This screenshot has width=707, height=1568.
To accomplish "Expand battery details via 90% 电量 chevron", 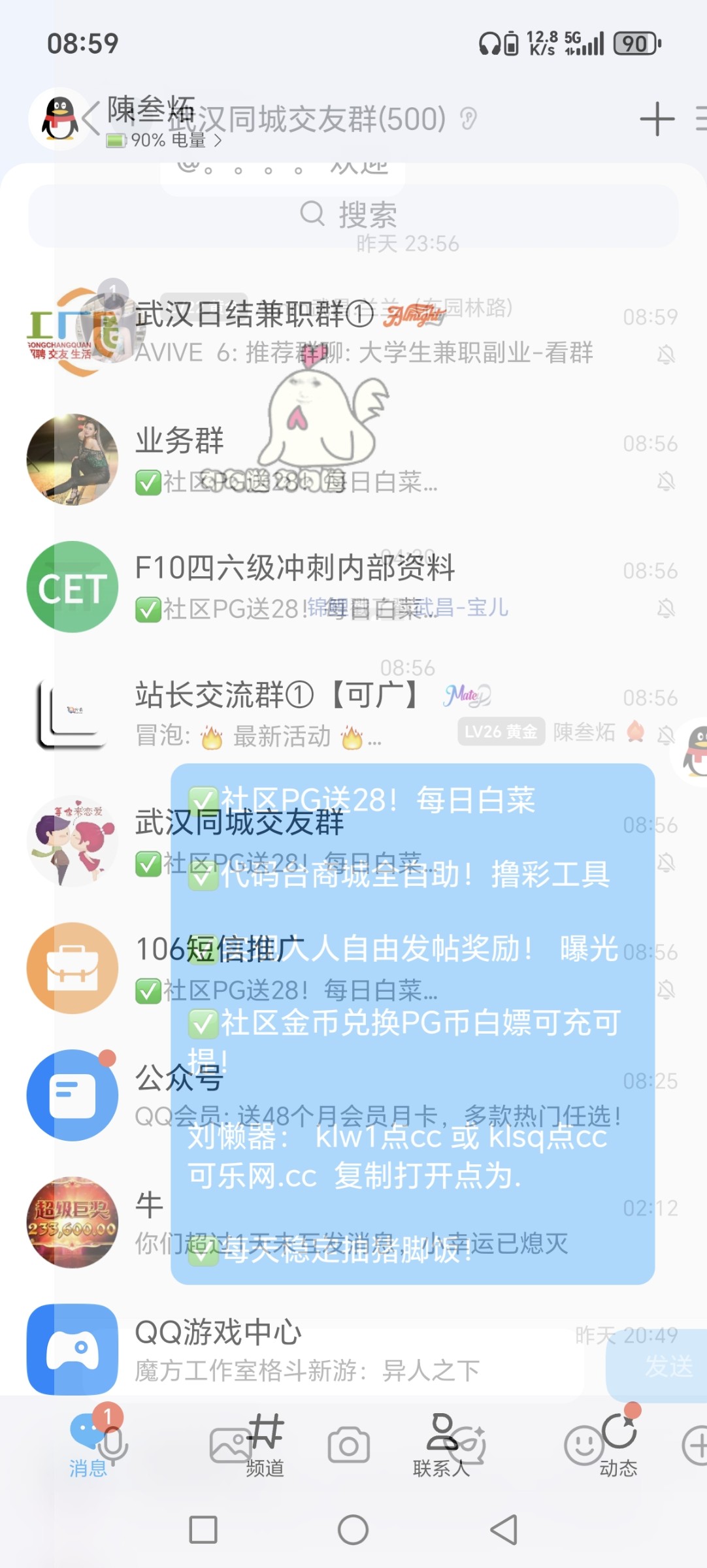I will click(x=216, y=140).
